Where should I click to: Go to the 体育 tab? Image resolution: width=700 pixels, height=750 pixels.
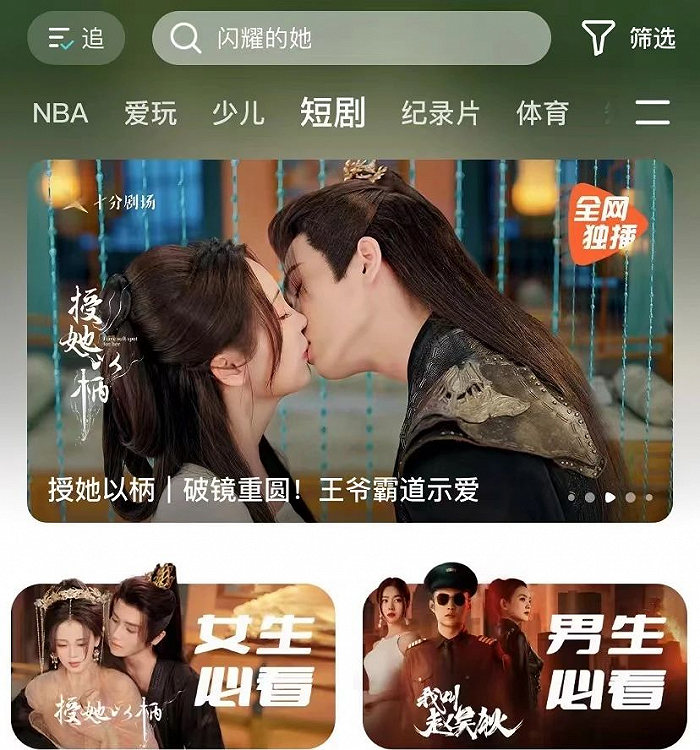(542, 113)
